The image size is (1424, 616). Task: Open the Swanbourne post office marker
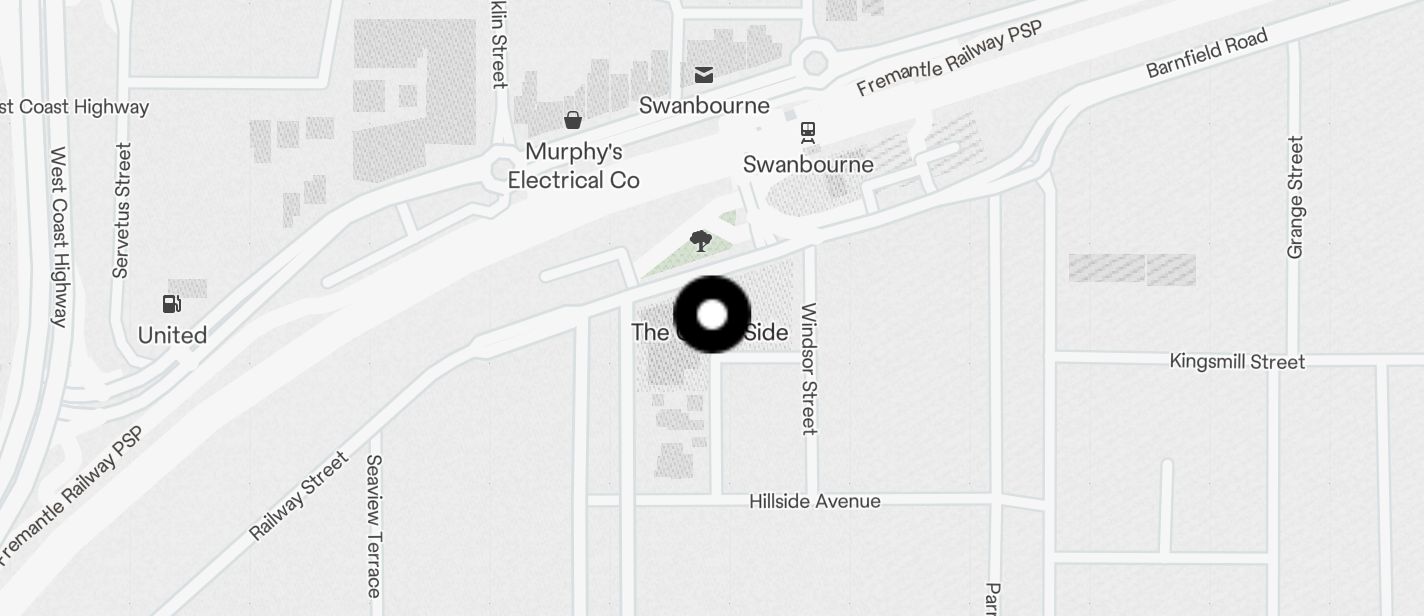coord(704,75)
